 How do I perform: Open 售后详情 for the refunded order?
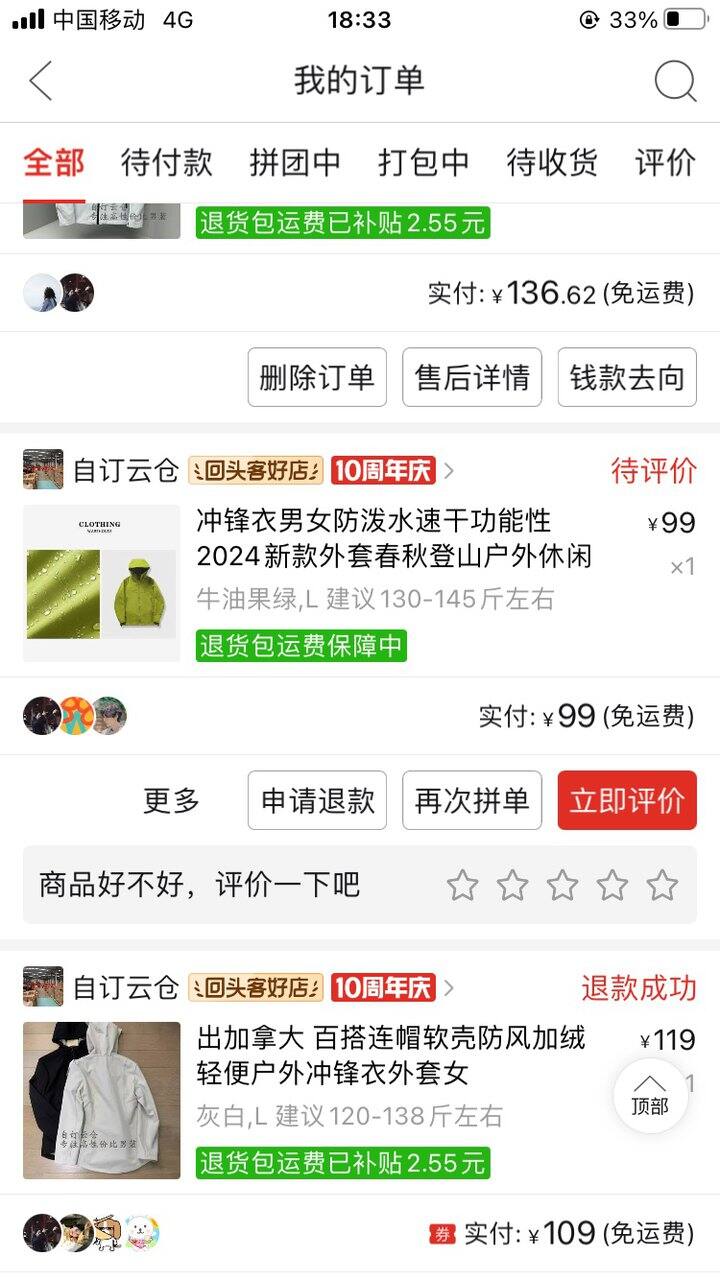tap(472, 377)
